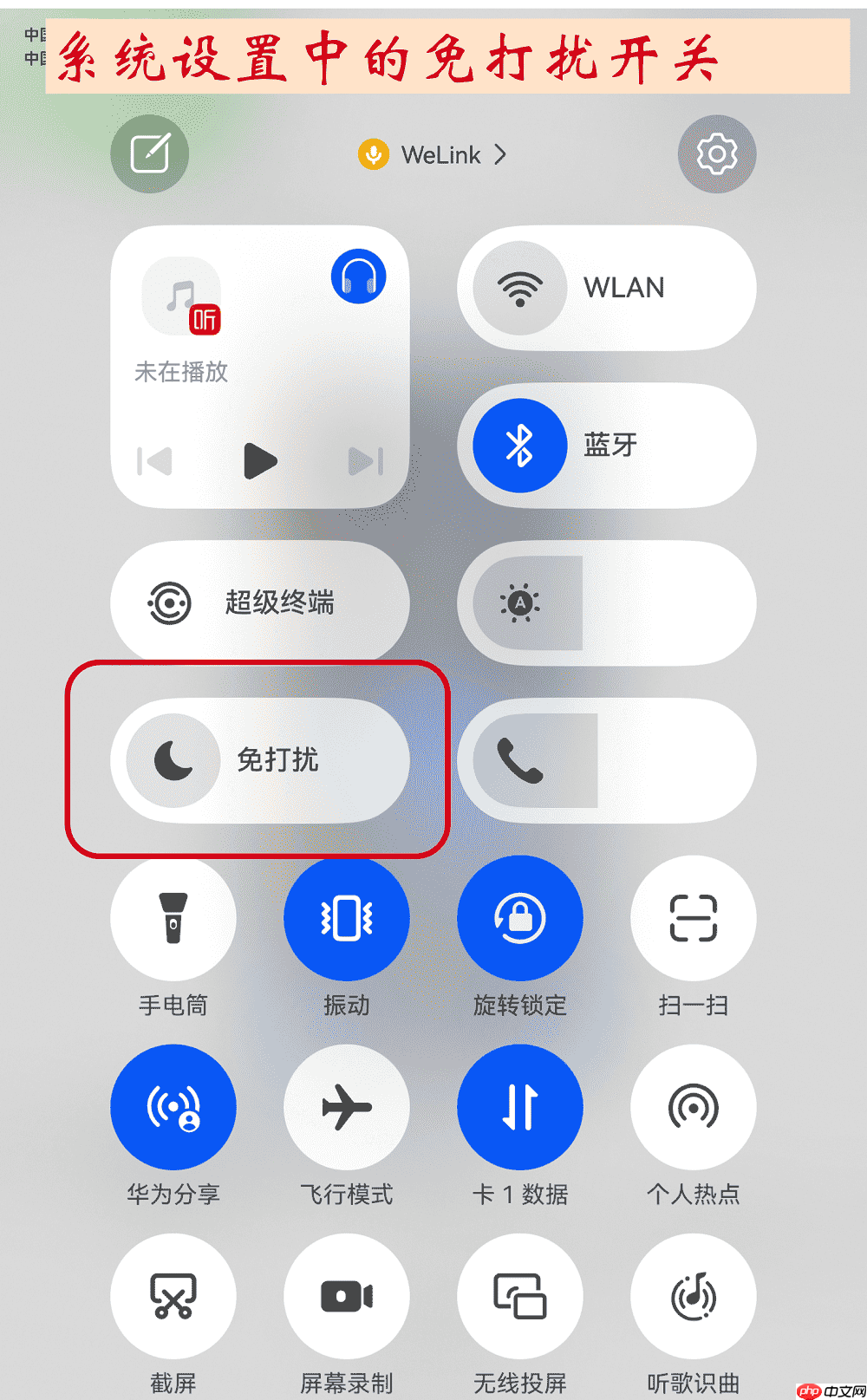
Task: Open Super Device (超级终端)
Action: pyautogui.click(x=260, y=603)
